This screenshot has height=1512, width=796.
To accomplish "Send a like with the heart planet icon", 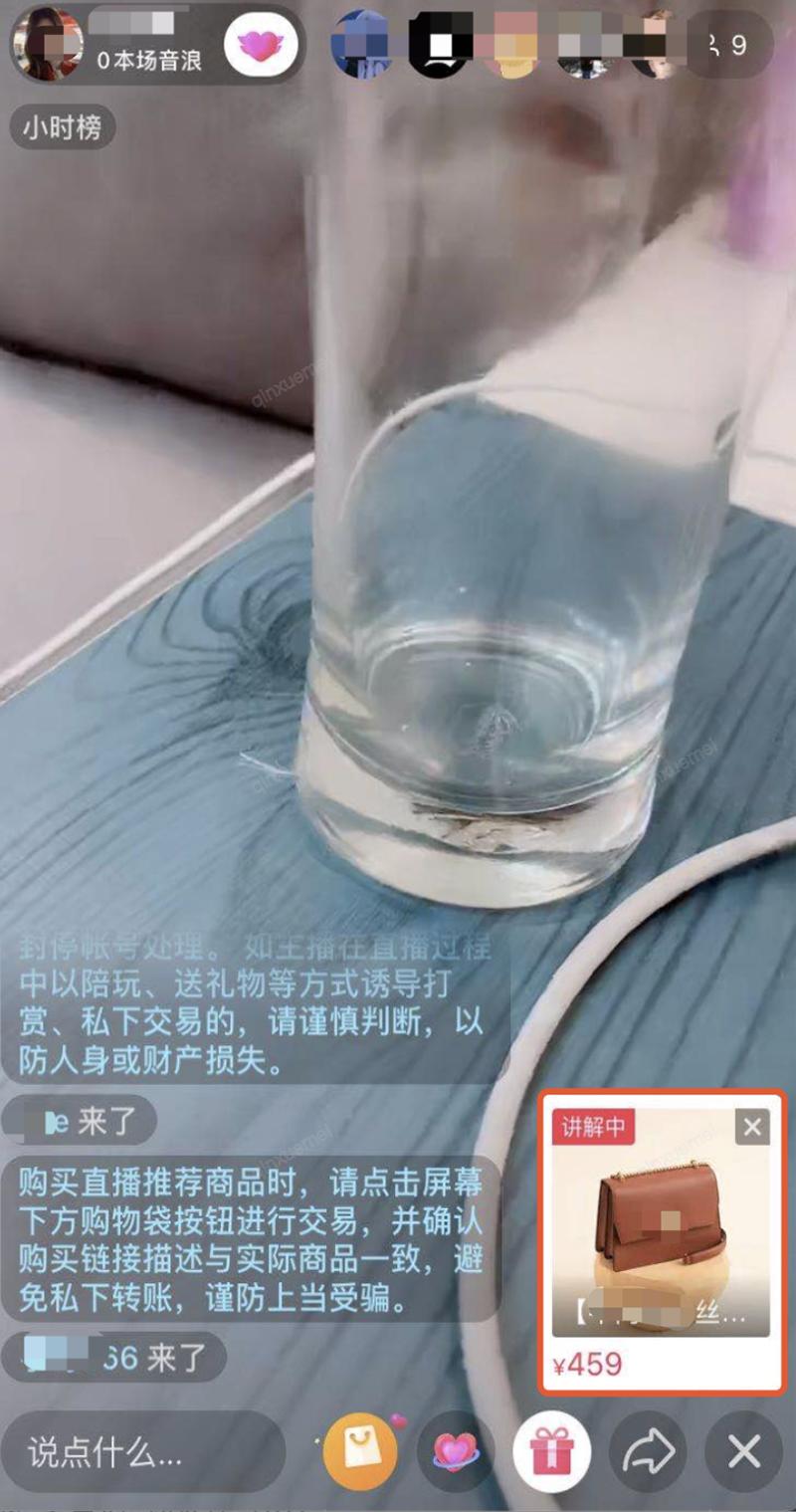I will [456, 1452].
